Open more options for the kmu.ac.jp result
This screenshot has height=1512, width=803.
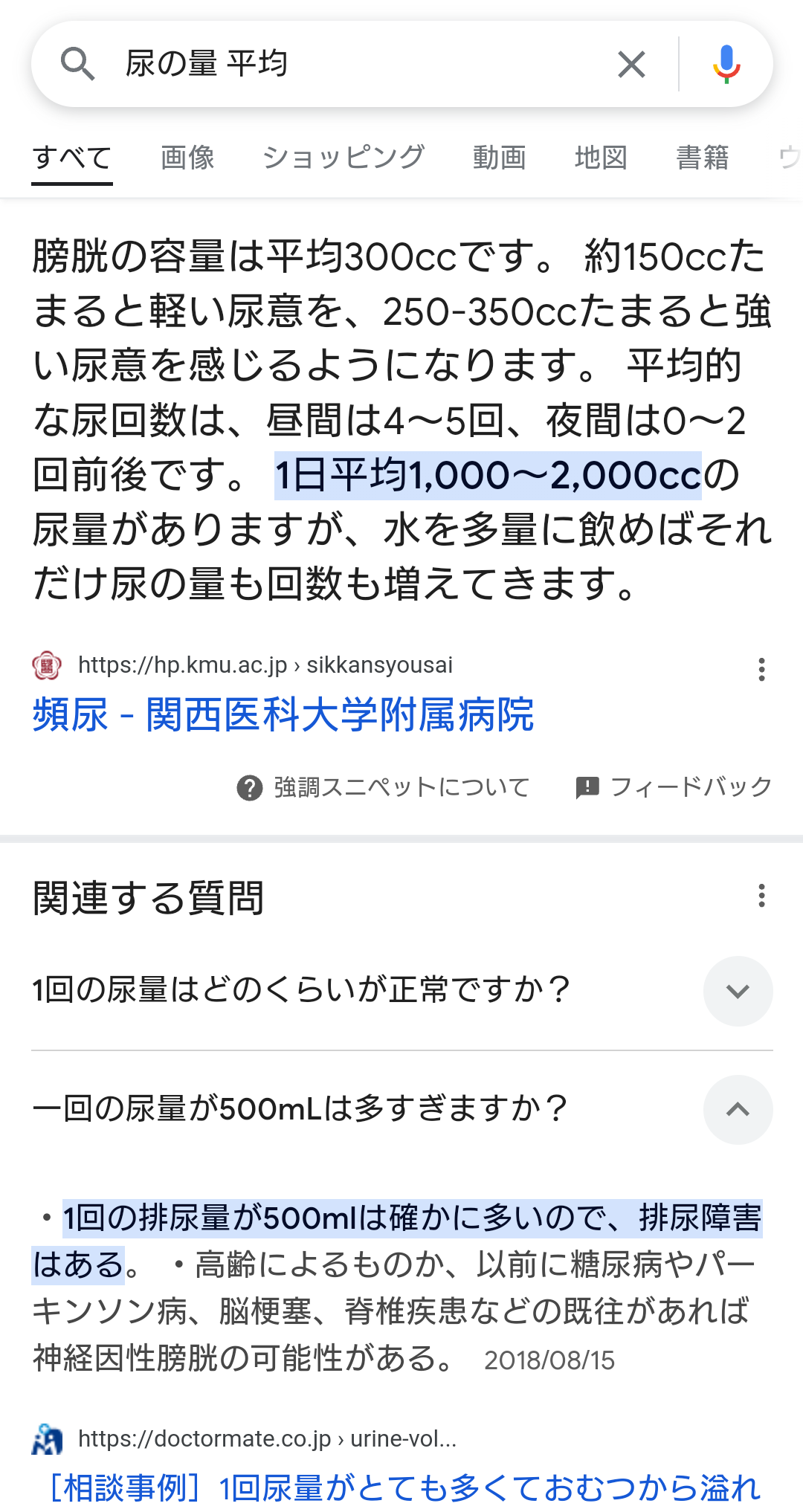[761, 670]
